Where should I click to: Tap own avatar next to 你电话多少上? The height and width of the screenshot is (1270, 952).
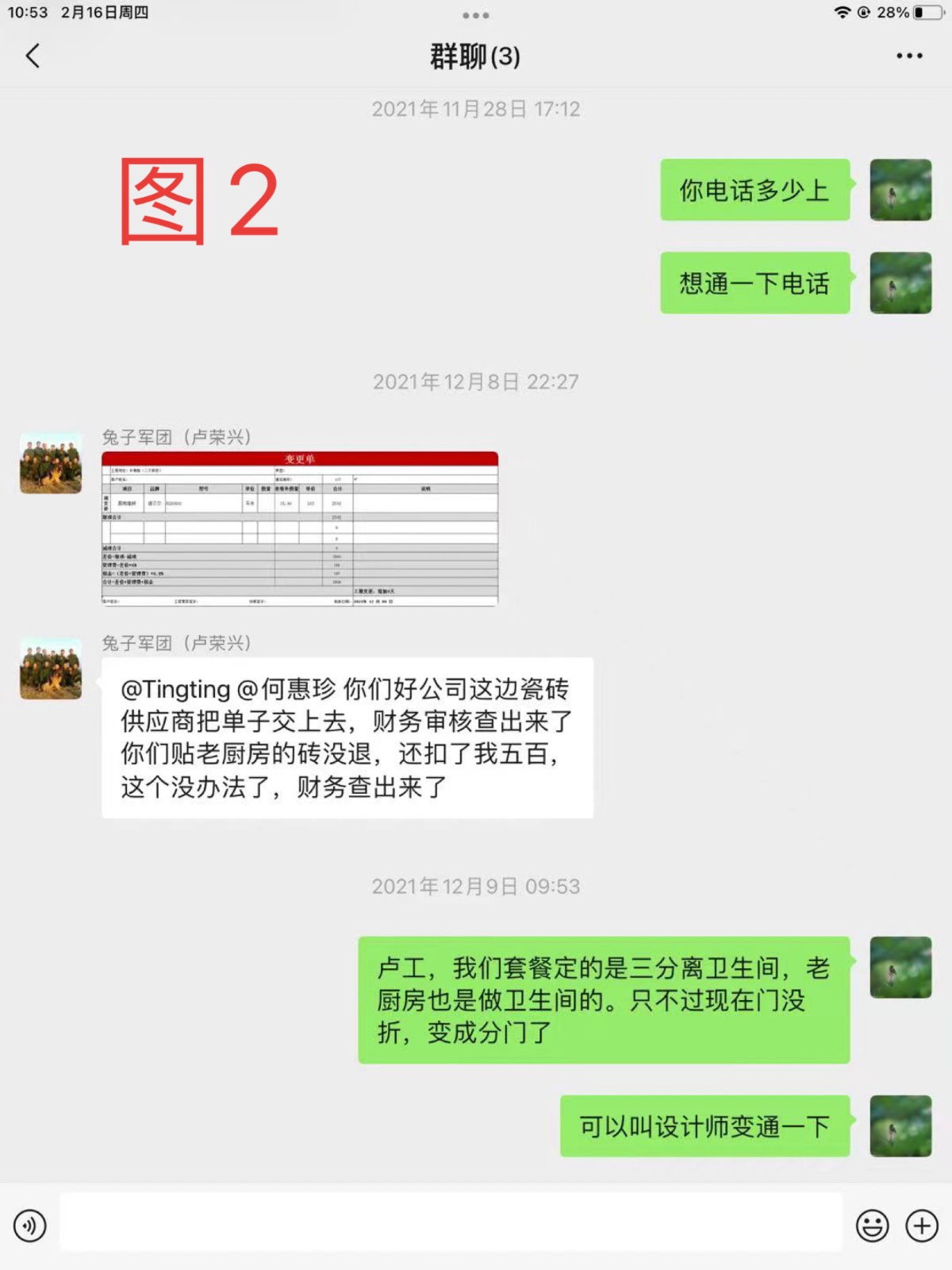(x=900, y=190)
